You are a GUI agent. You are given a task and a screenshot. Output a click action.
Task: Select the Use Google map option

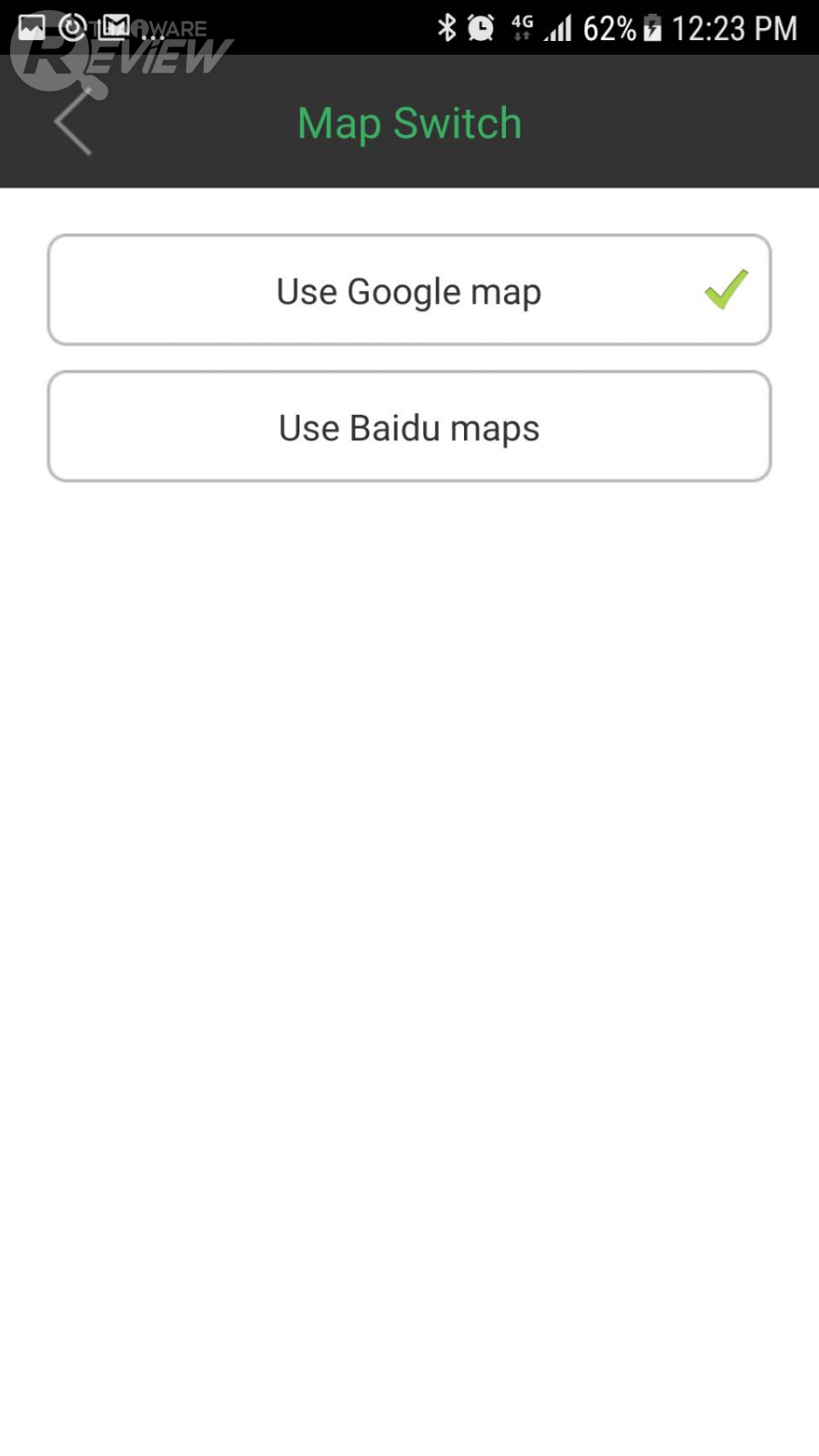409,290
